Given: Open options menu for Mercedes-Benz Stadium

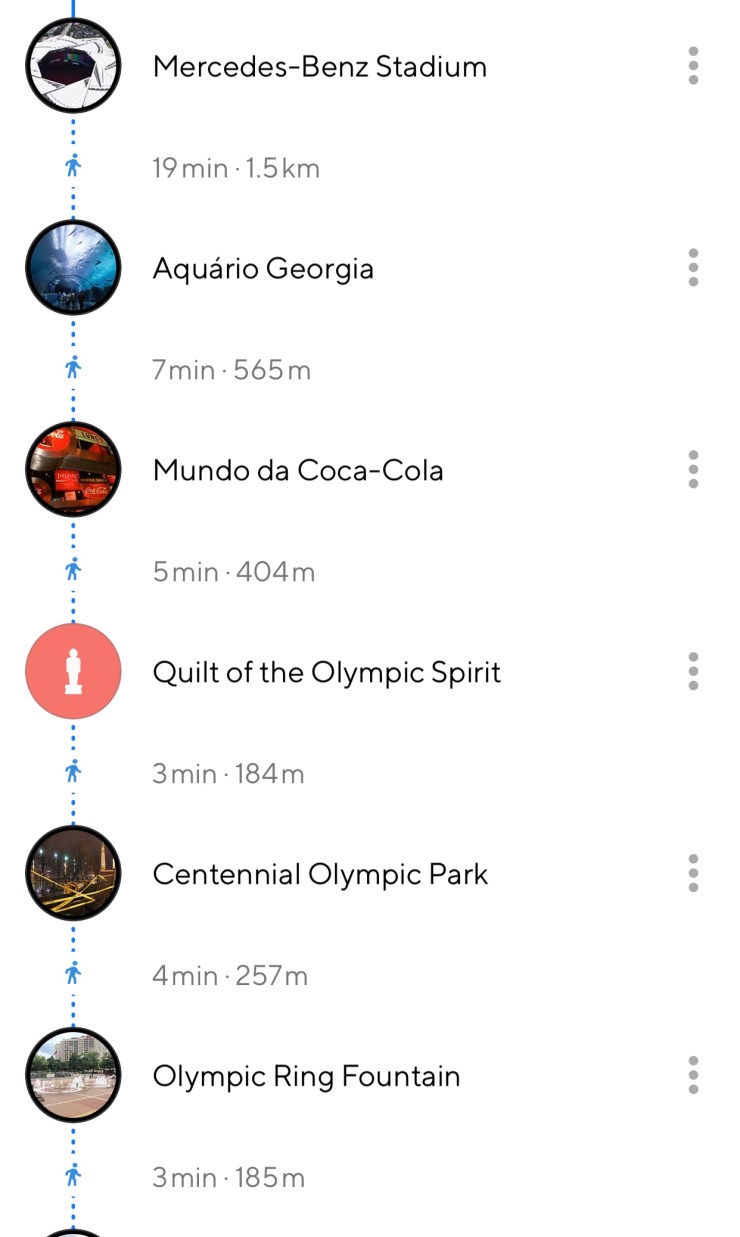Looking at the screenshot, I should pos(693,66).
